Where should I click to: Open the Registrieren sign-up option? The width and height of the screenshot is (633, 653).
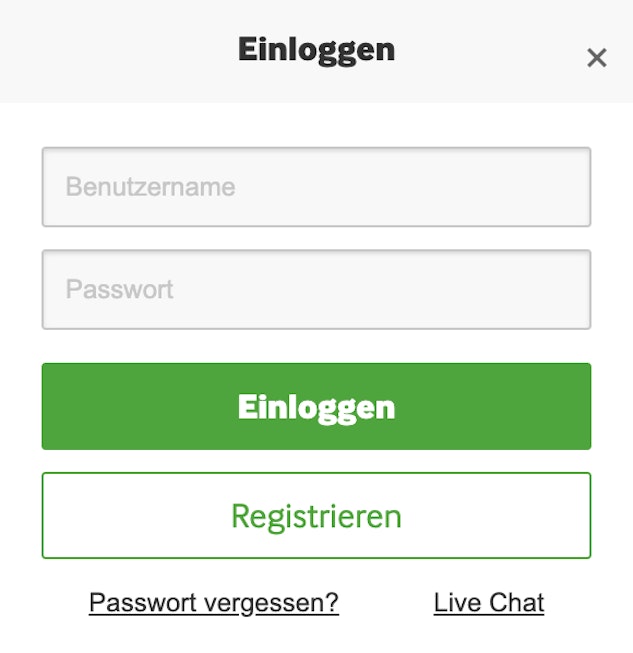point(316,516)
